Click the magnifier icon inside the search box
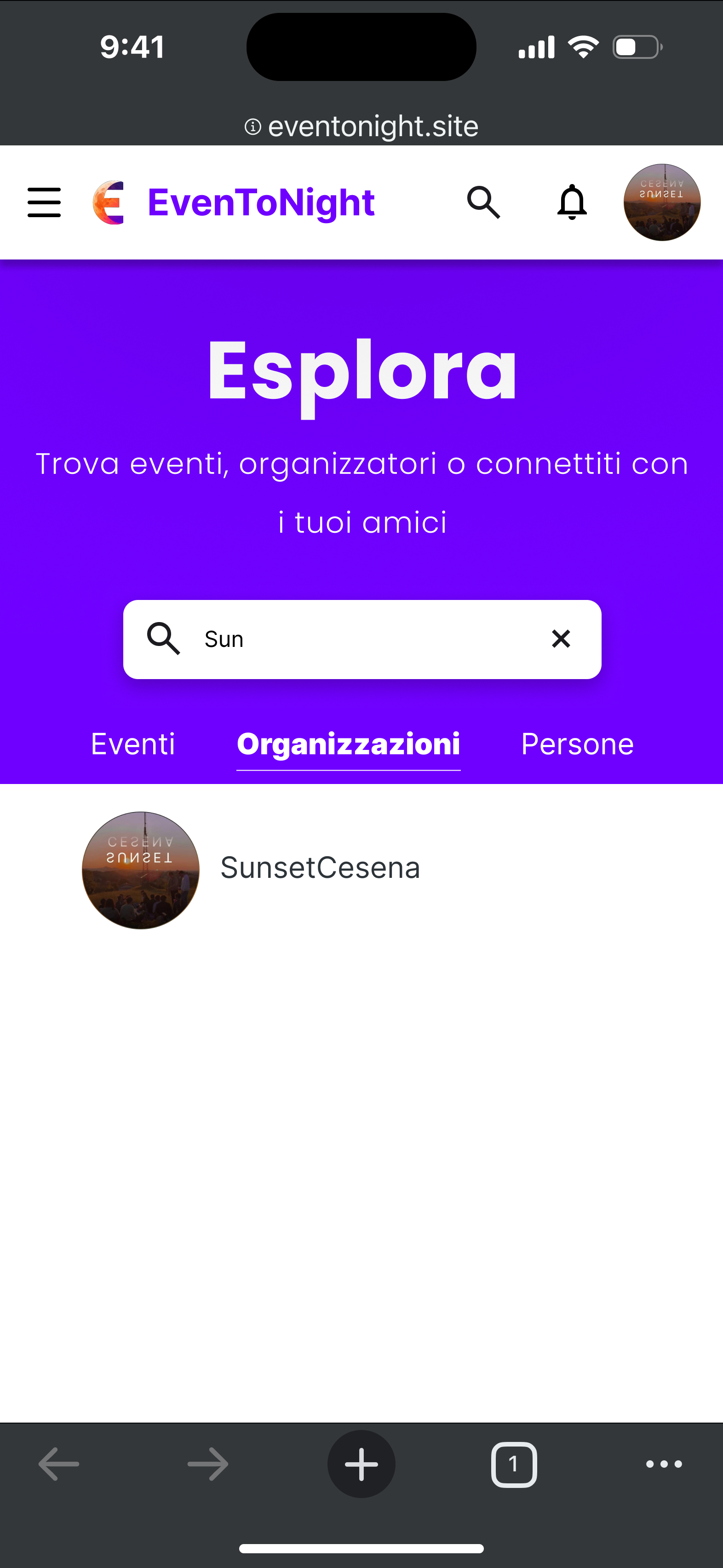Image resolution: width=723 pixels, height=1568 pixels. pyautogui.click(x=164, y=639)
